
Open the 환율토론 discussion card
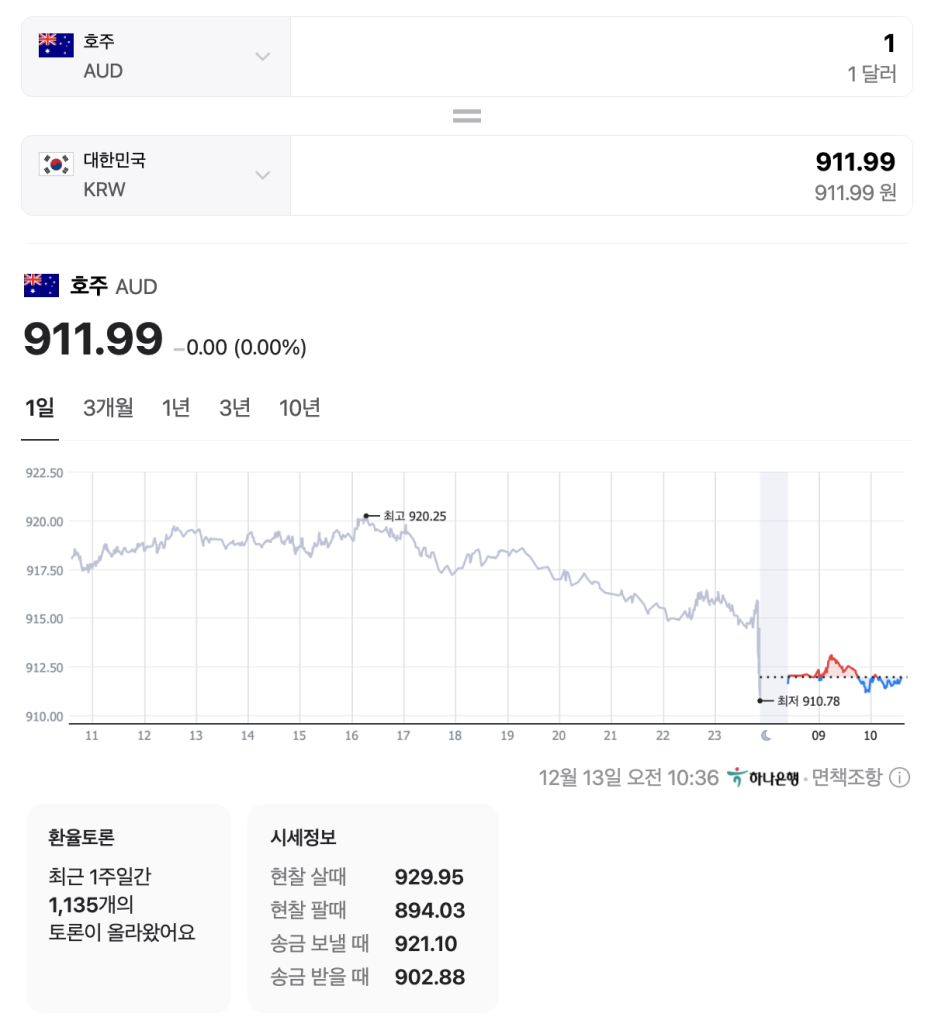(x=129, y=908)
